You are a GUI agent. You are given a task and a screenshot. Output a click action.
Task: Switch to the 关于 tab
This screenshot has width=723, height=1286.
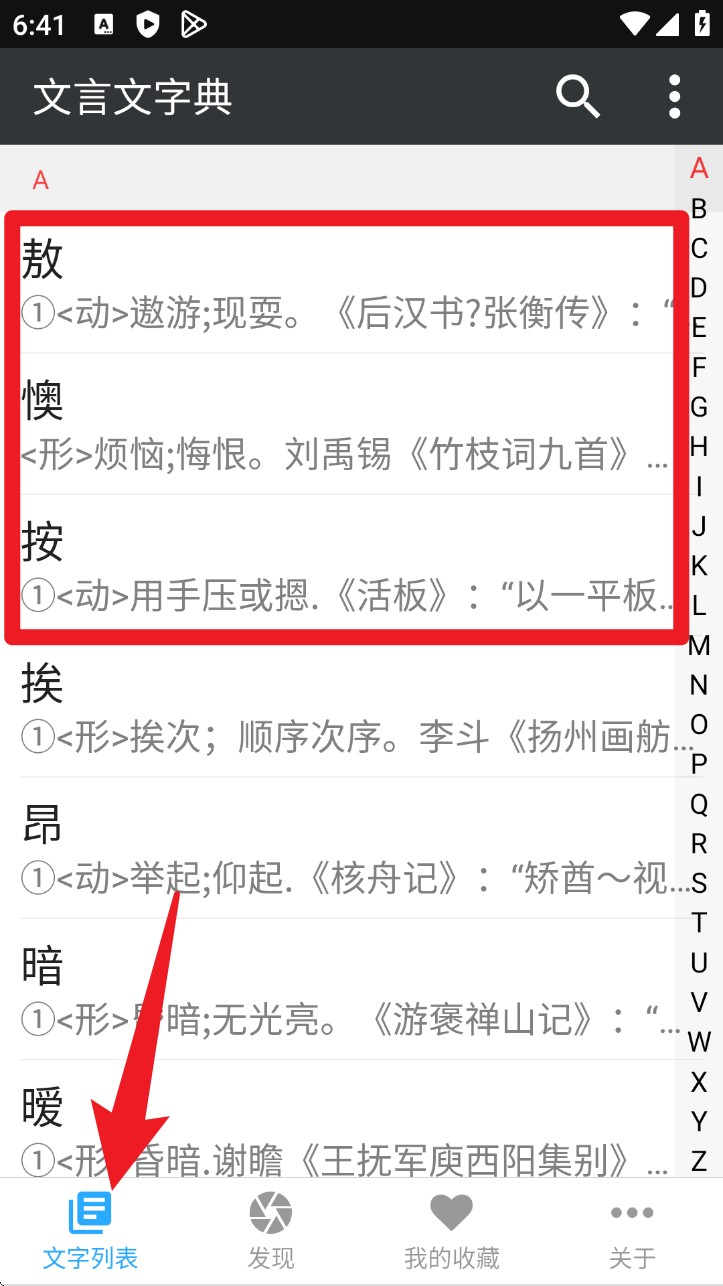point(632,1231)
